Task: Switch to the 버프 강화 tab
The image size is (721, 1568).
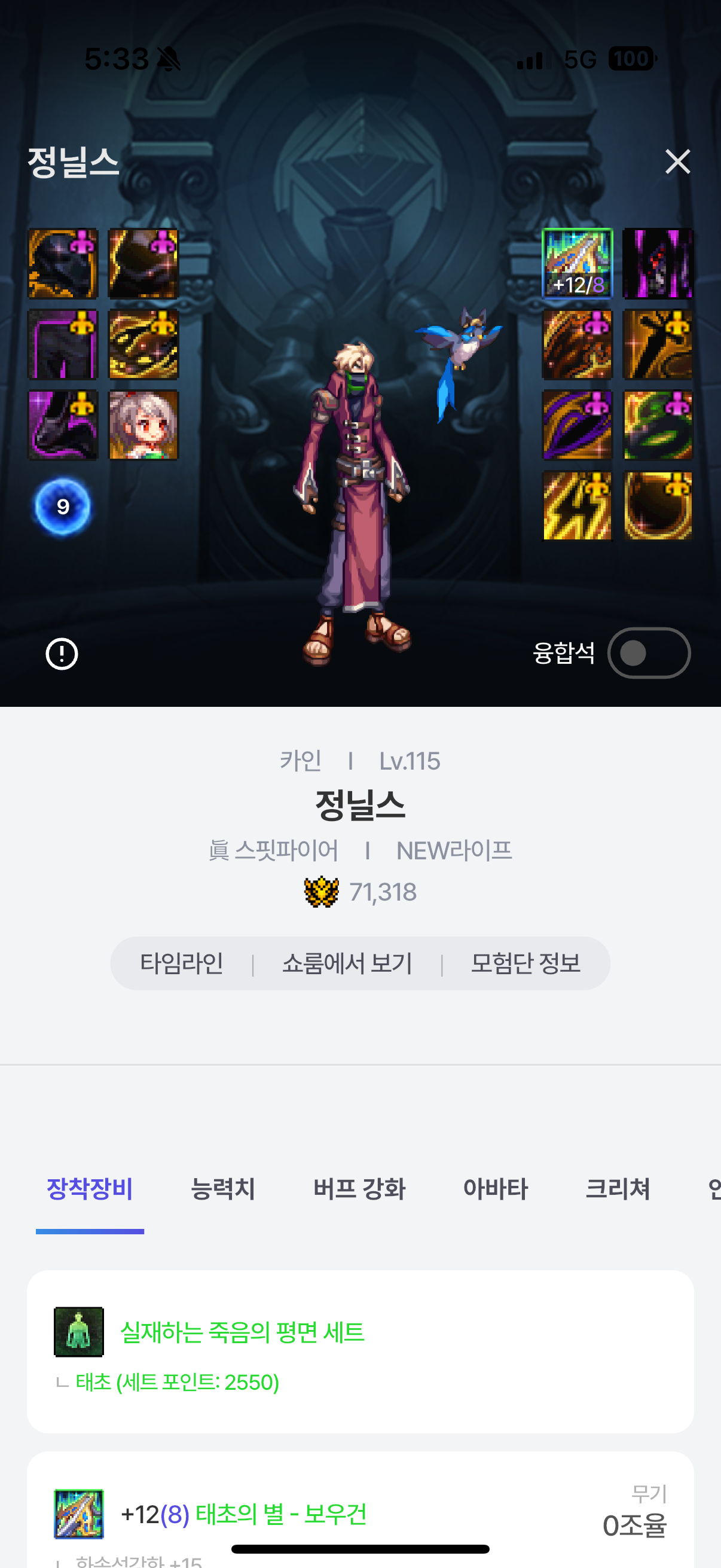Action: (x=359, y=1189)
